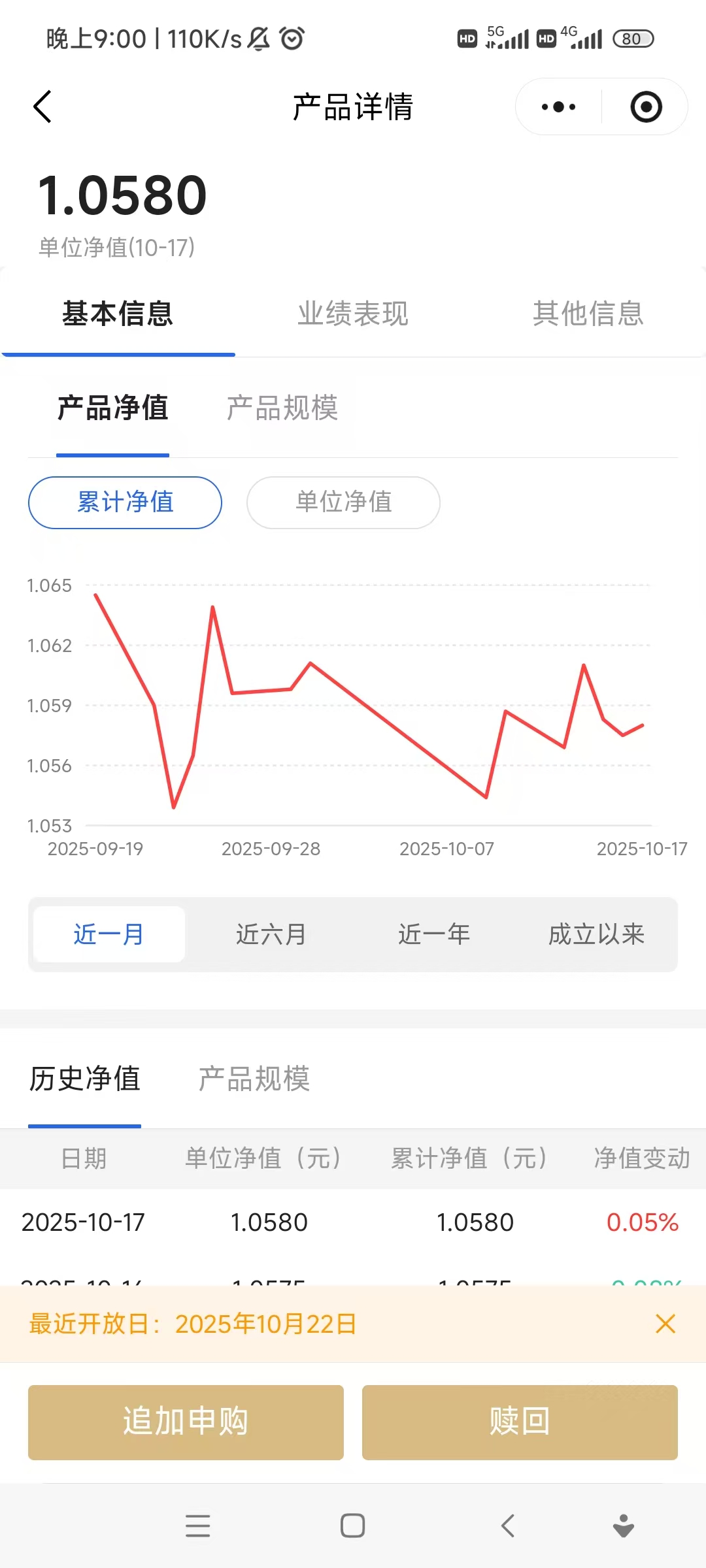
Task: Select the 累计净值 chip
Action: click(x=125, y=502)
